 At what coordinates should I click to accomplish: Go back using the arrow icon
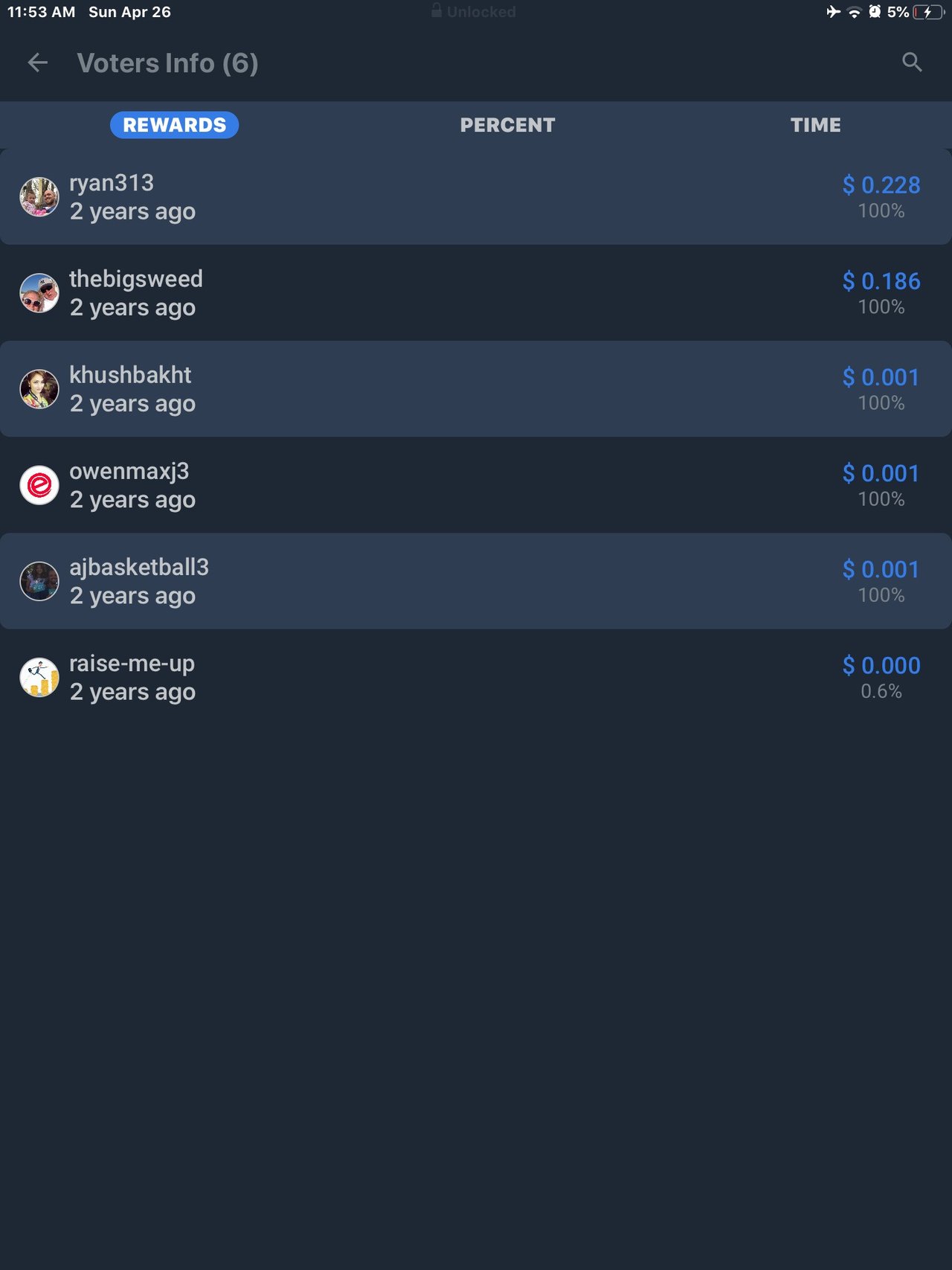click(37, 63)
